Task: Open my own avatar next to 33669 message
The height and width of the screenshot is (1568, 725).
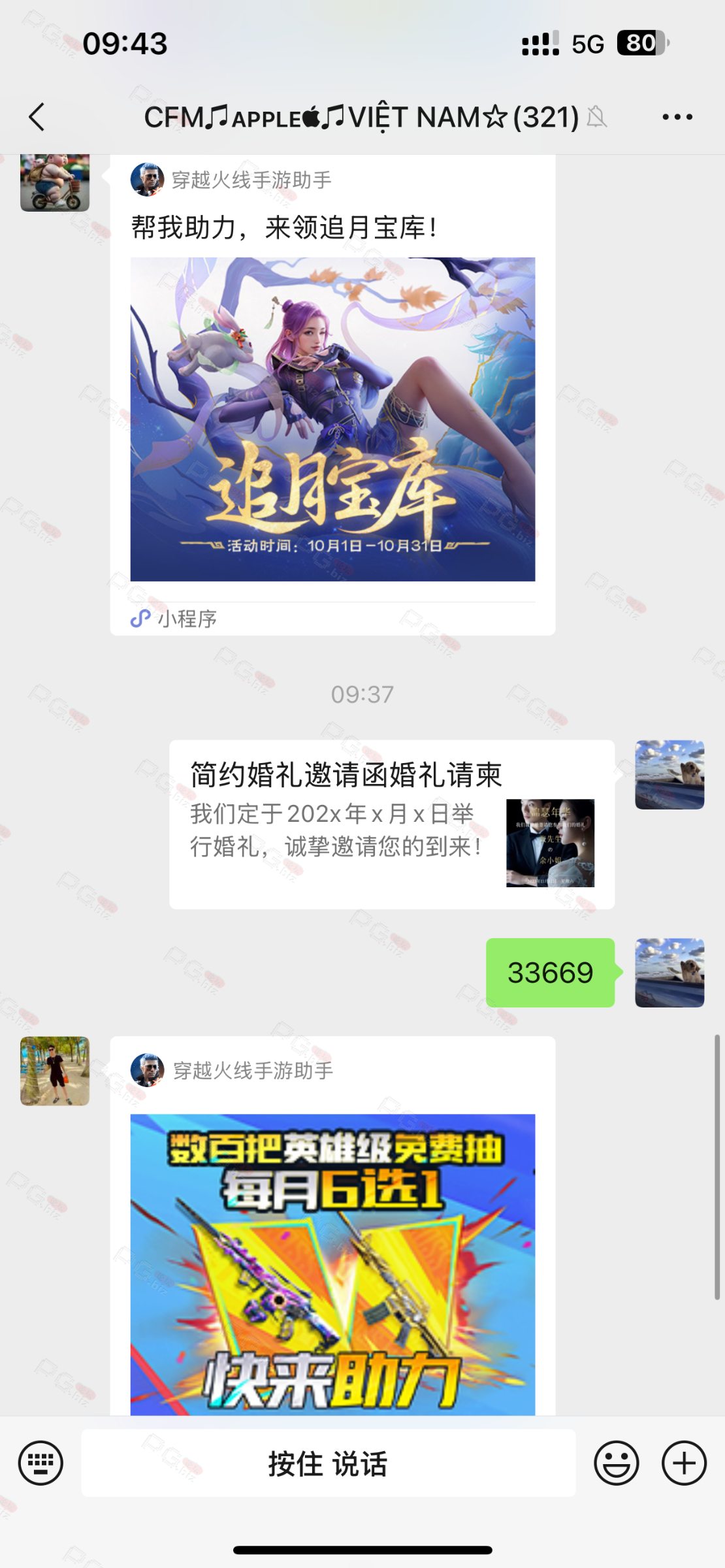Action: point(669,972)
